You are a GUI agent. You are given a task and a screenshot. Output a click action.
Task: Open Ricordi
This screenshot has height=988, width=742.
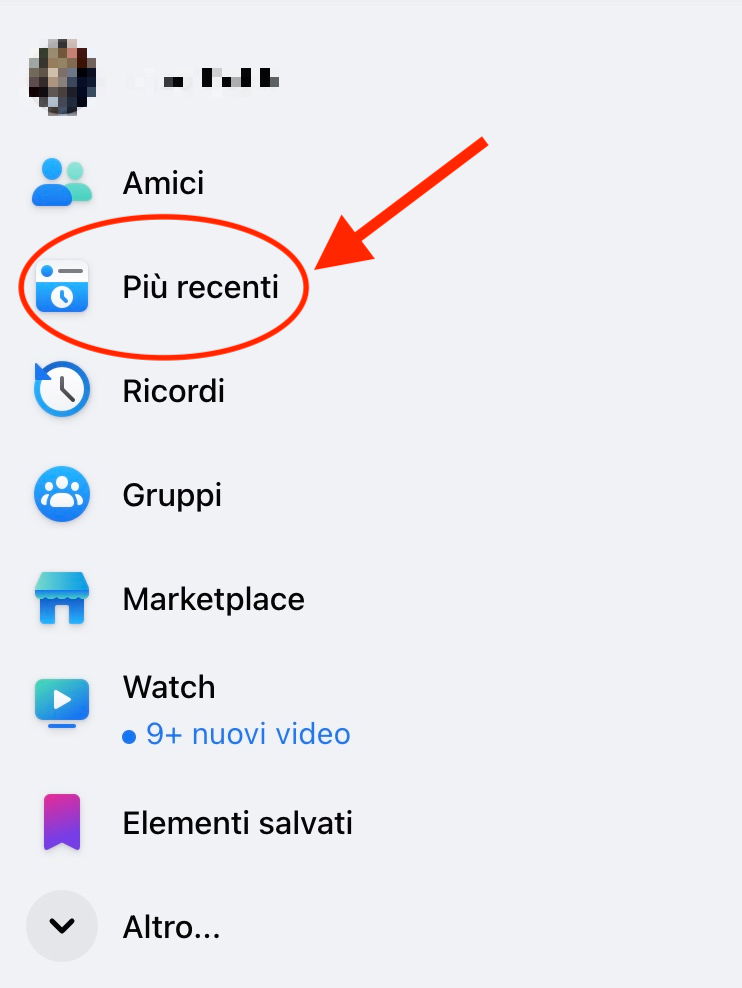(x=173, y=391)
